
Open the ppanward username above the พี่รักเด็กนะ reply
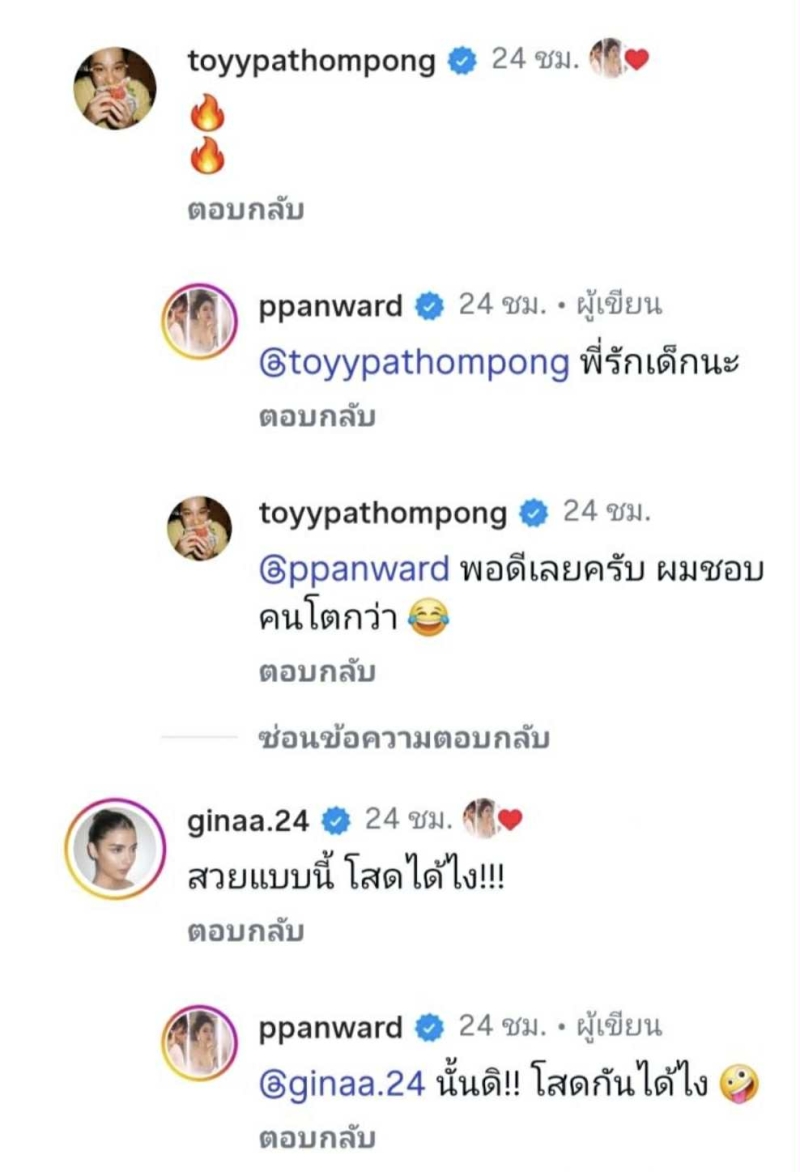point(330,306)
